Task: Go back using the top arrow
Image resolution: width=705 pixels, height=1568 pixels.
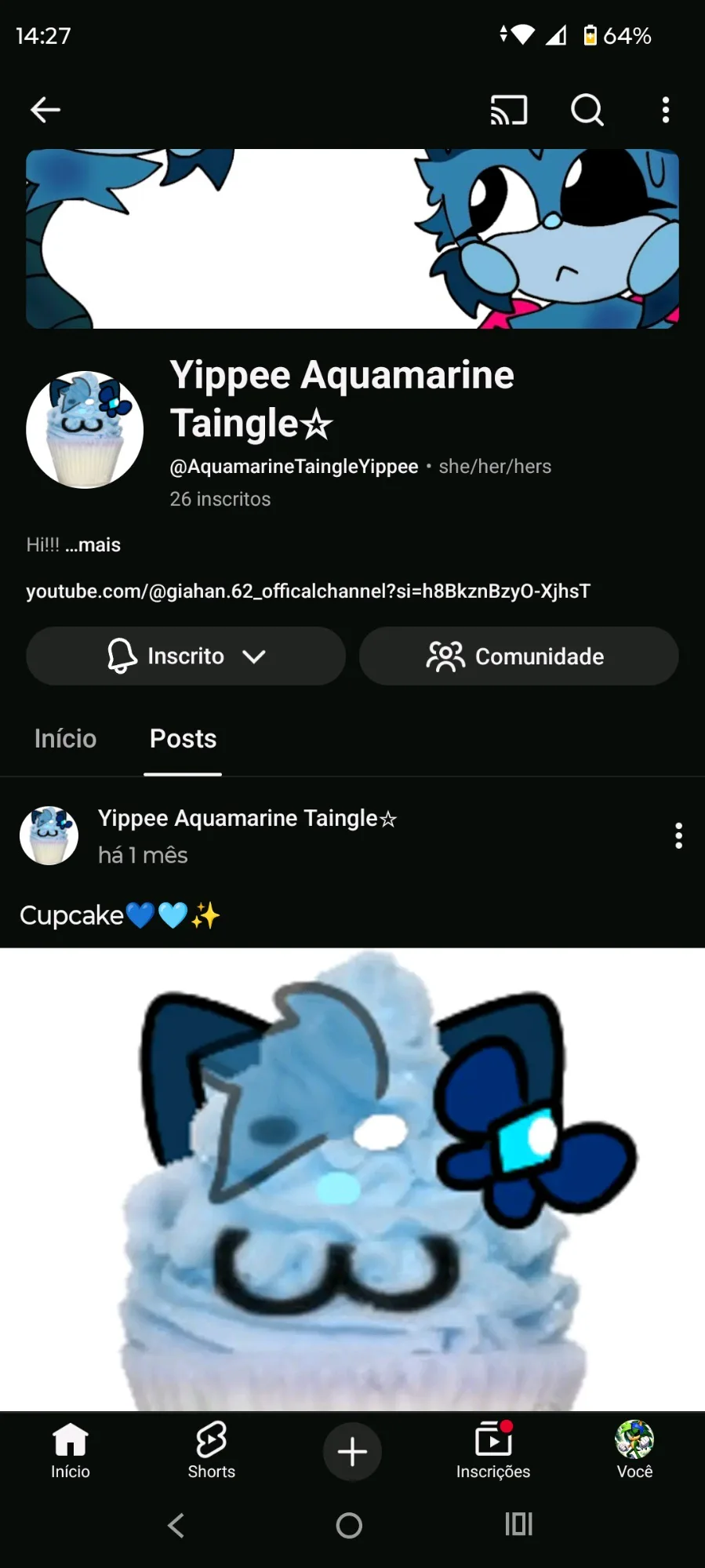Action: 45,110
